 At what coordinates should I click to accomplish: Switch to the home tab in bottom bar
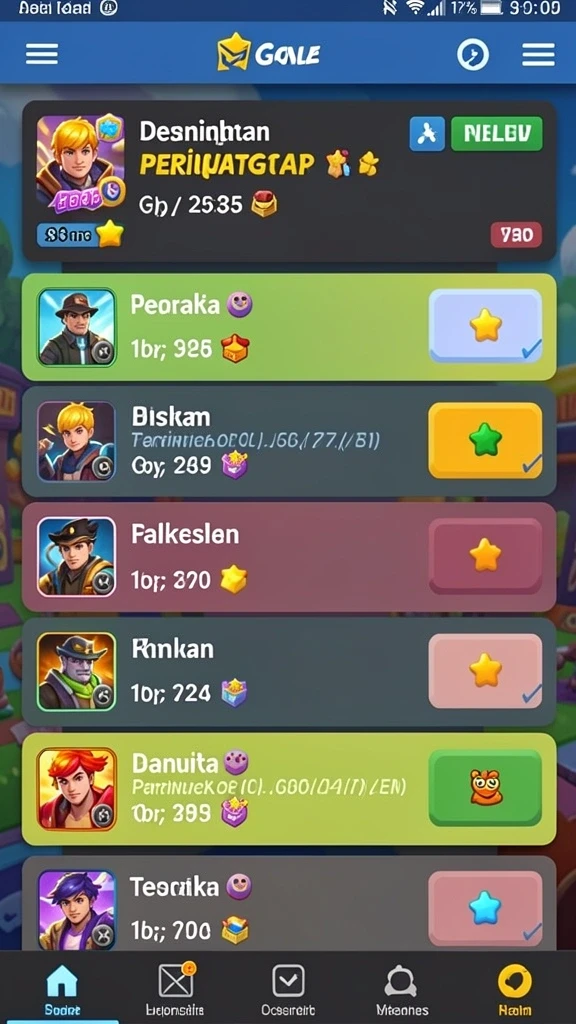[62, 989]
